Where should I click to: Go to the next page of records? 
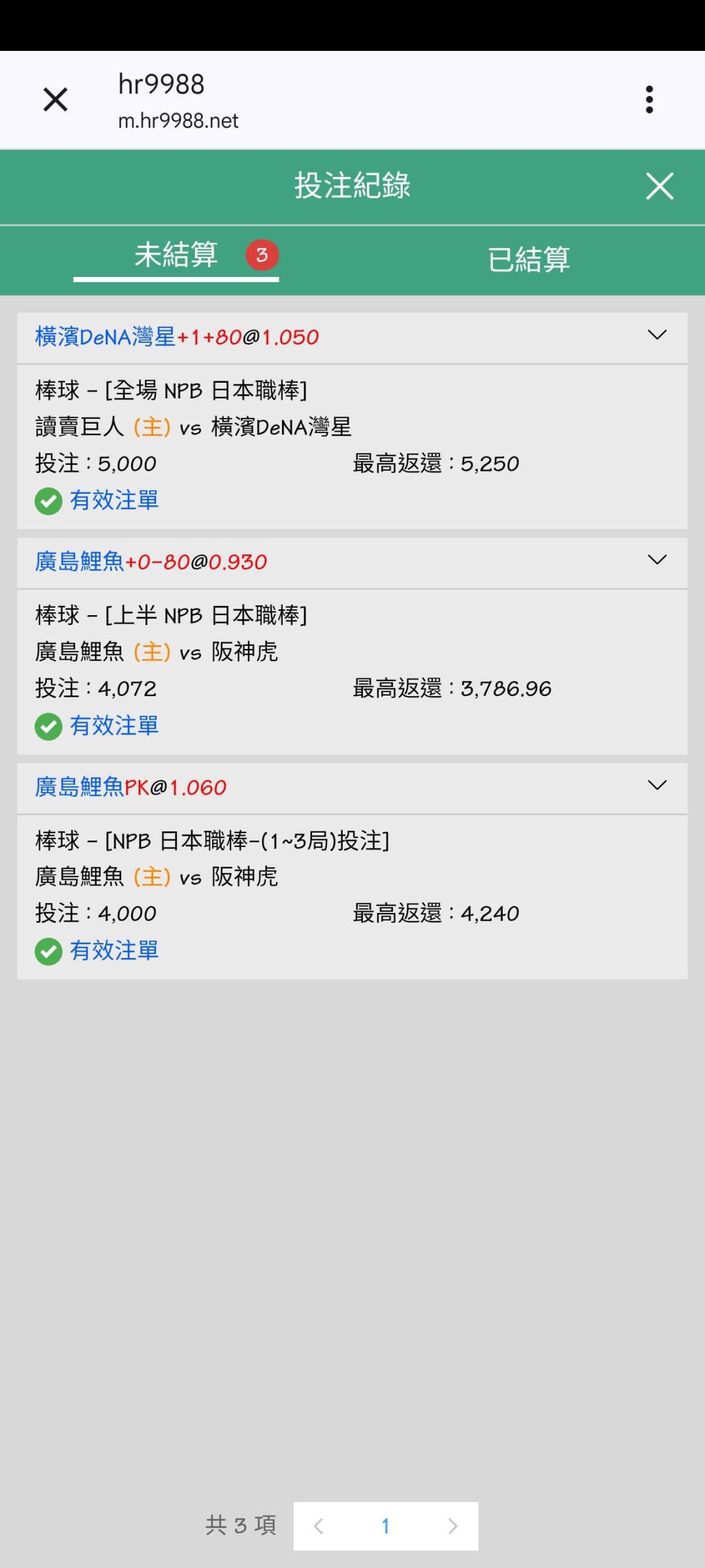452,1526
